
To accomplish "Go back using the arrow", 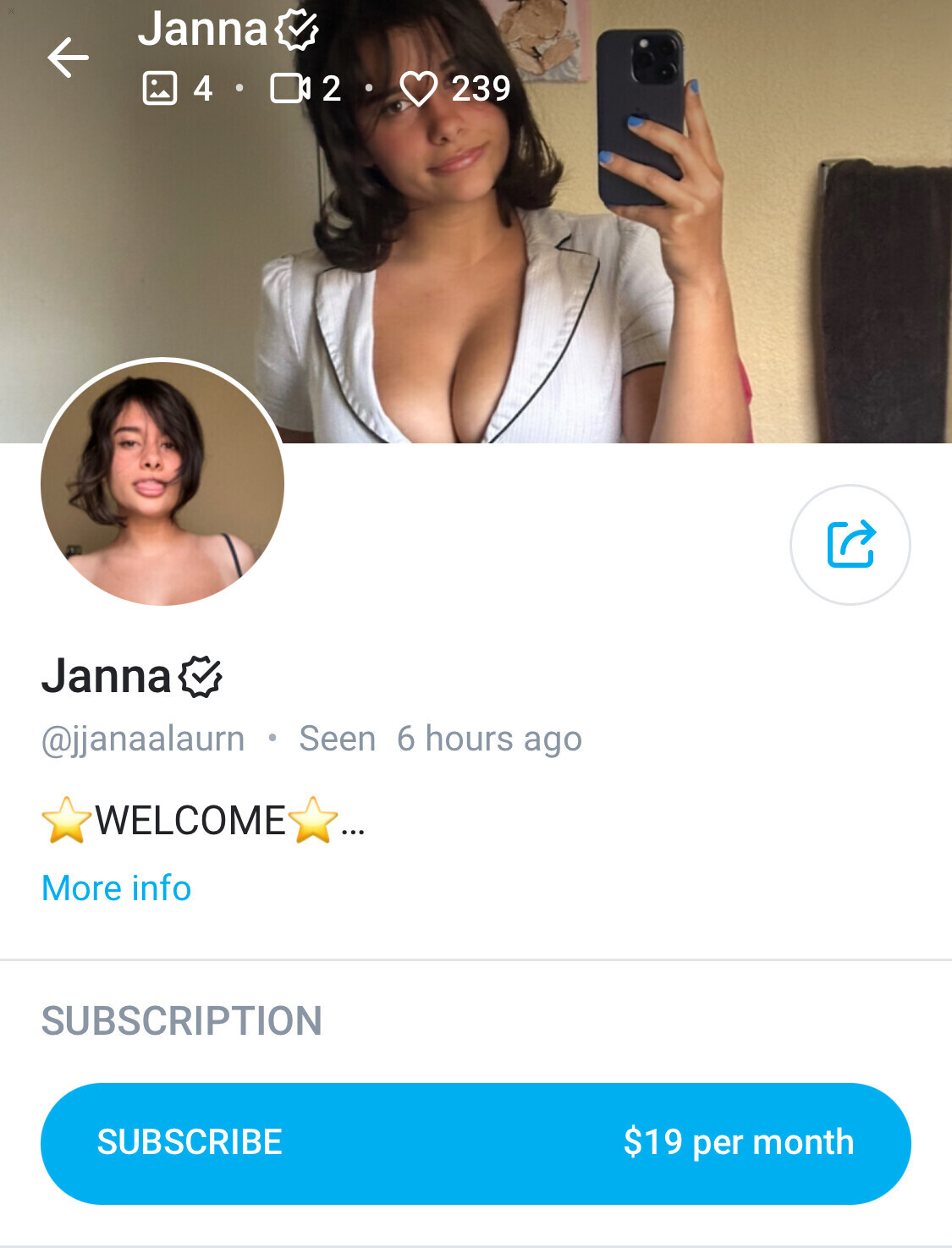I will [x=68, y=58].
